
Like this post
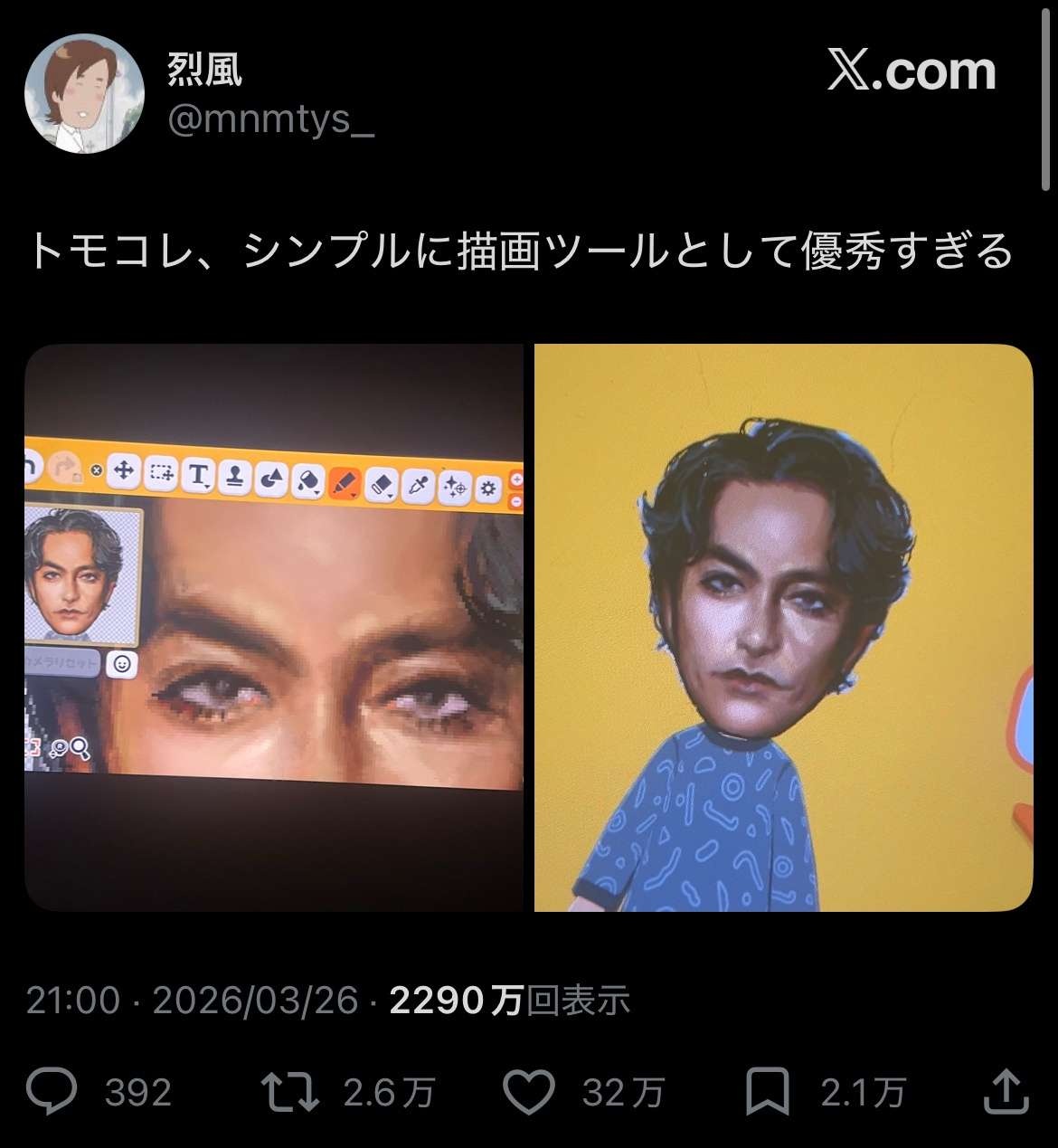pyautogui.click(x=529, y=1092)
